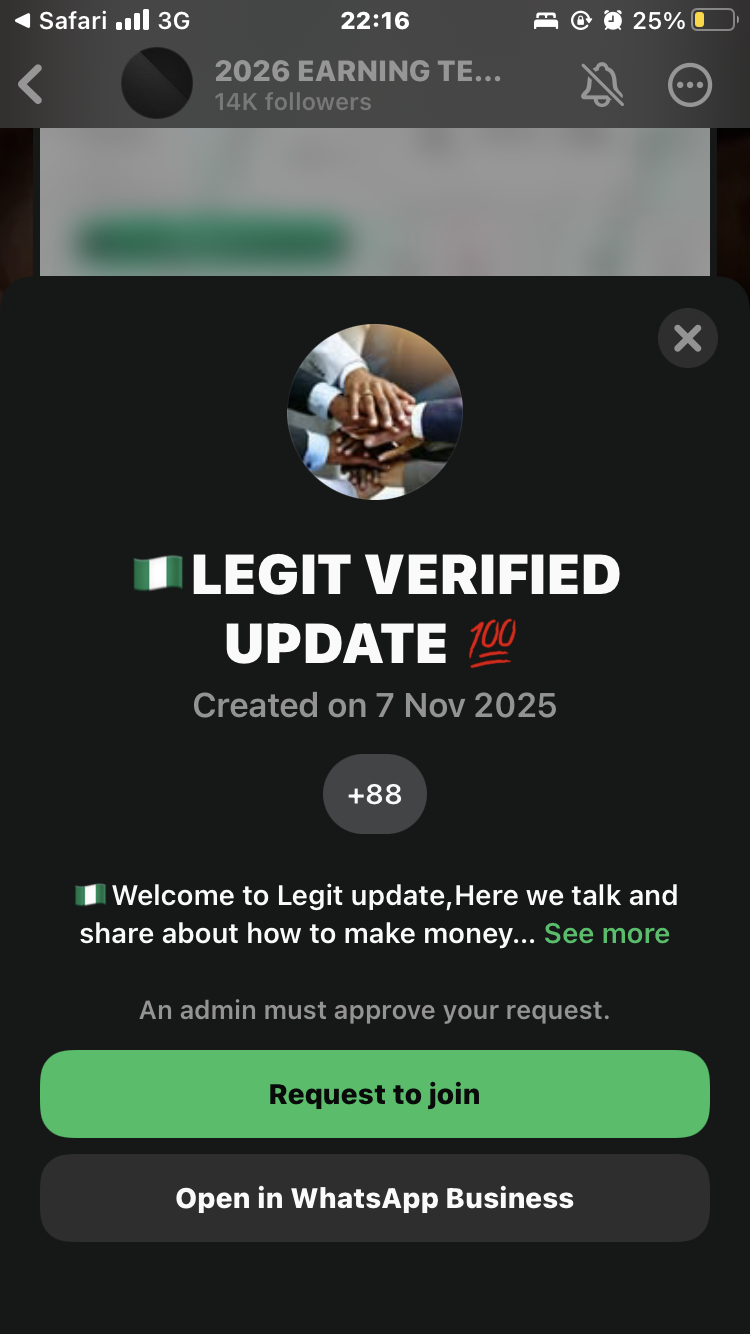View the +88 members chip
The height and width of the screenshot is (1334, 750).
[375, 794]
